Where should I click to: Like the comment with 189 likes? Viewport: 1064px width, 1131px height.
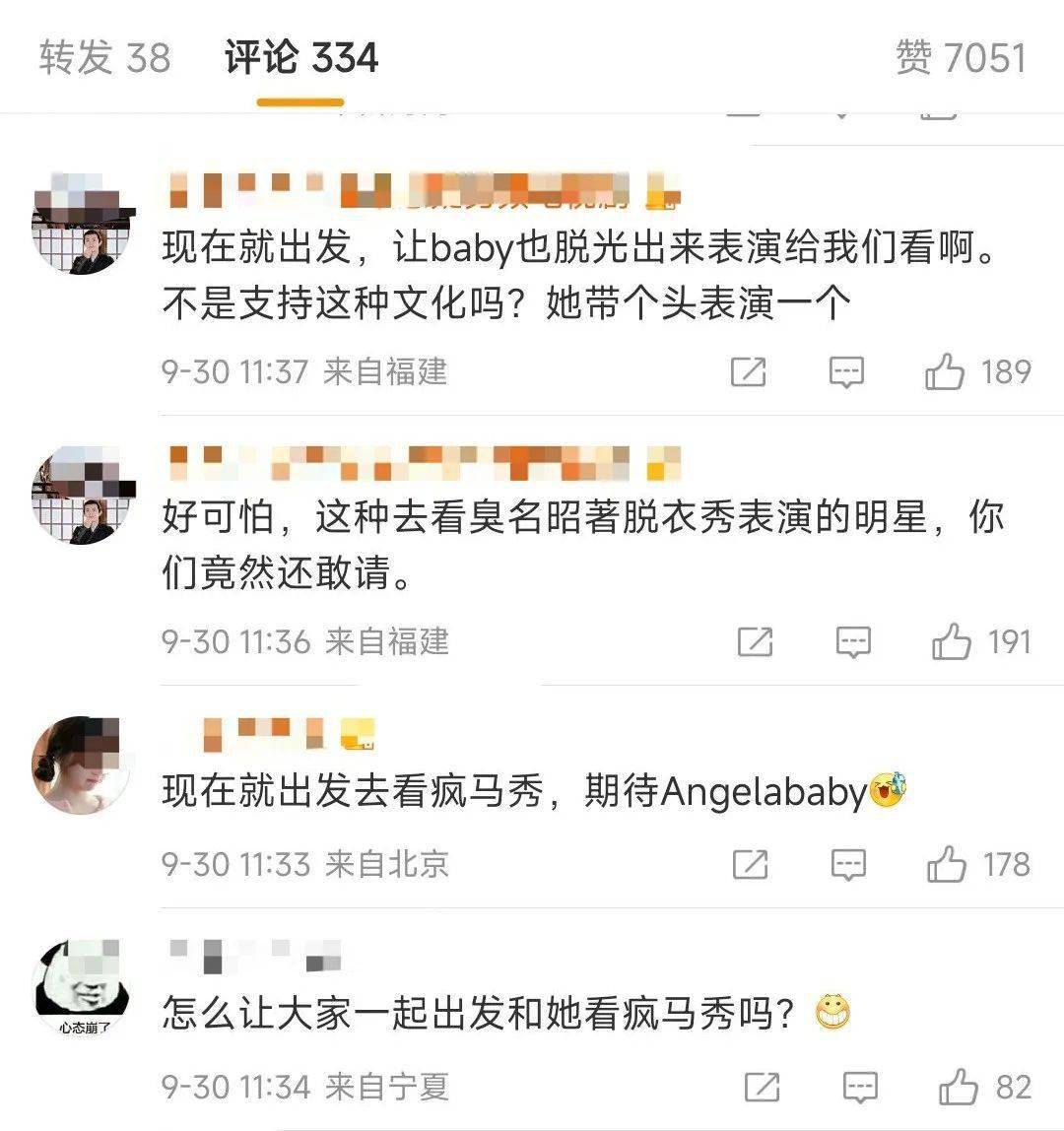coord(945,372)
